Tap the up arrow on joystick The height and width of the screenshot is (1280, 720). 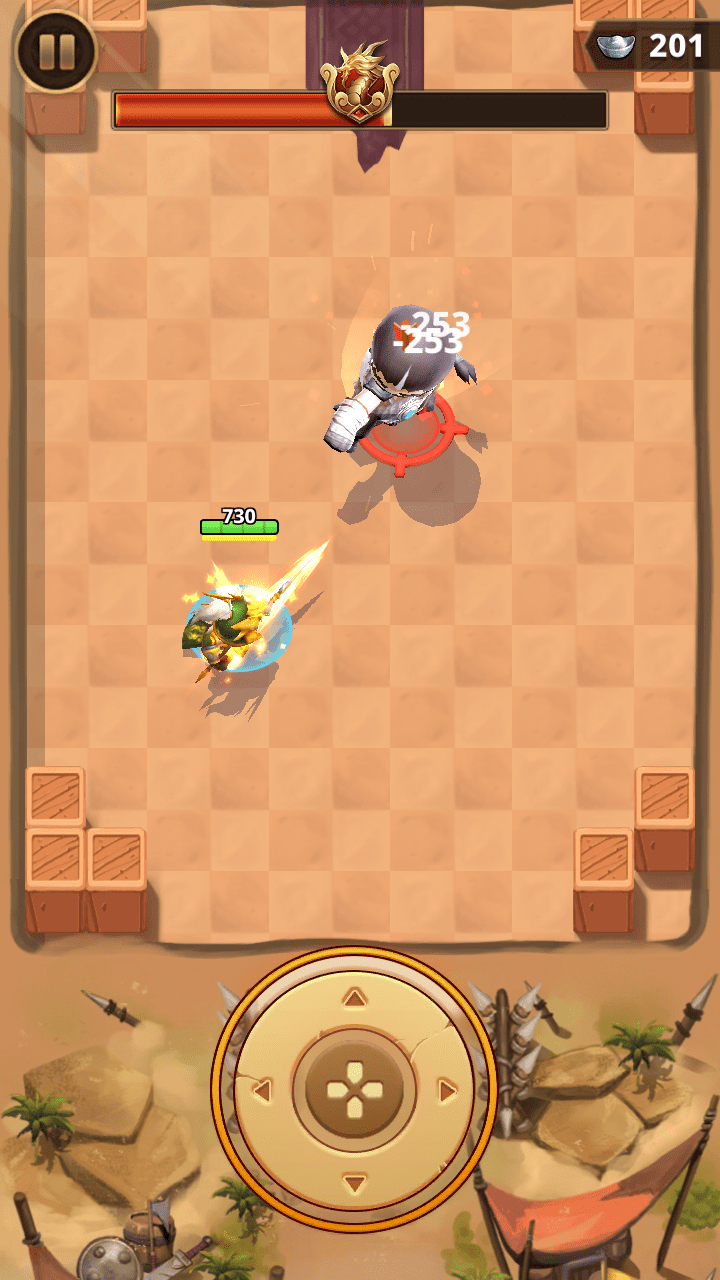coord(354,997)
